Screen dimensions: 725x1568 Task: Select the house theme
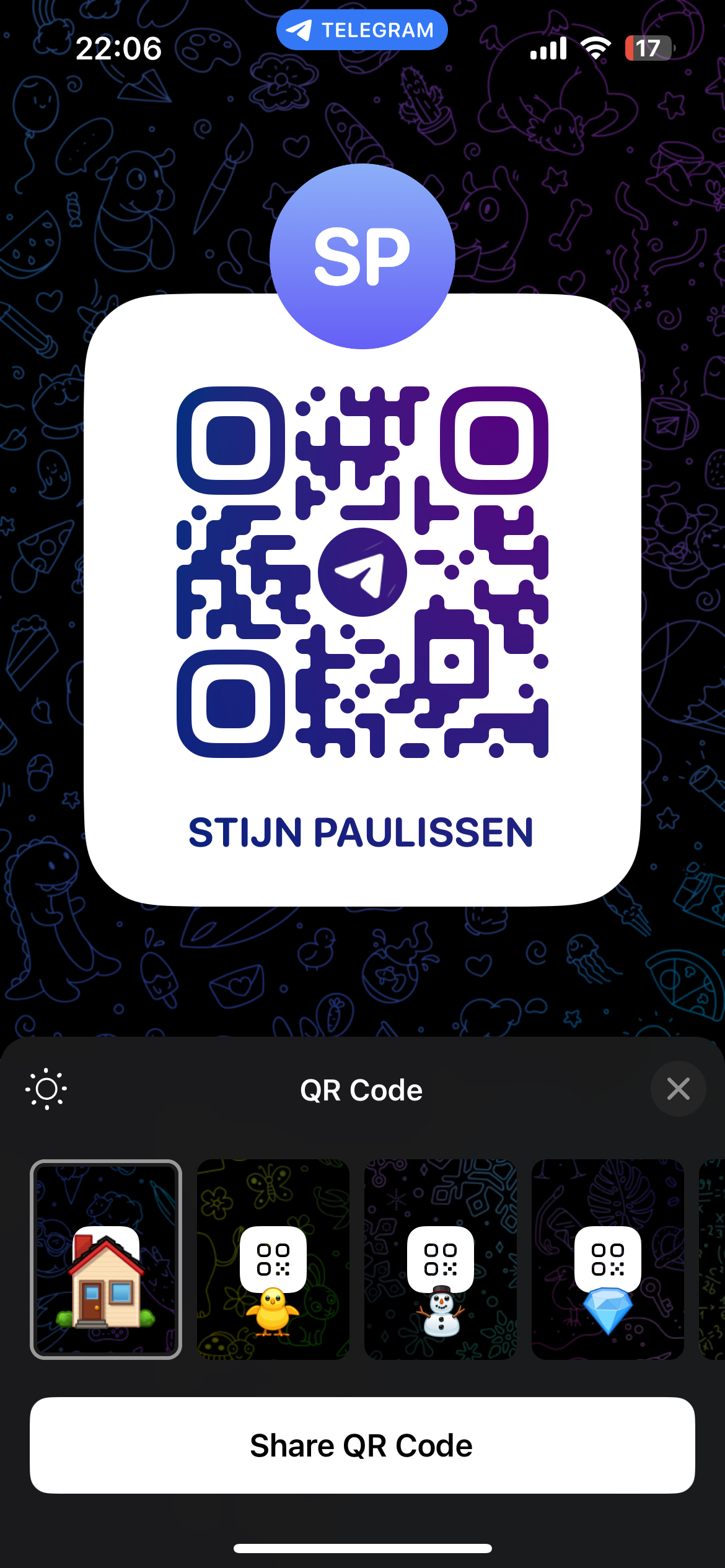[x=106, y=1260]
